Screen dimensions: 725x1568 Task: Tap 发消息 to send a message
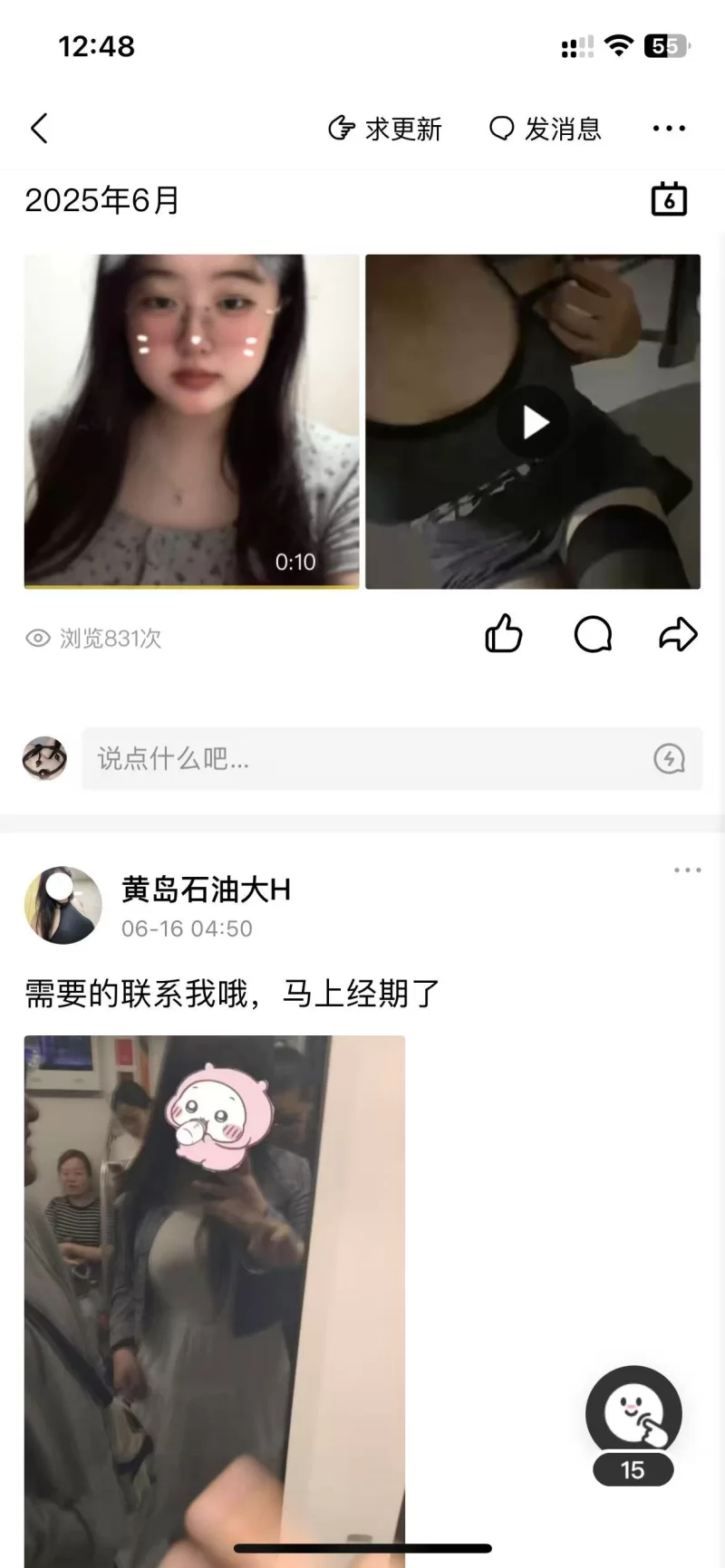pyautogui.click(x=546, y=129)
